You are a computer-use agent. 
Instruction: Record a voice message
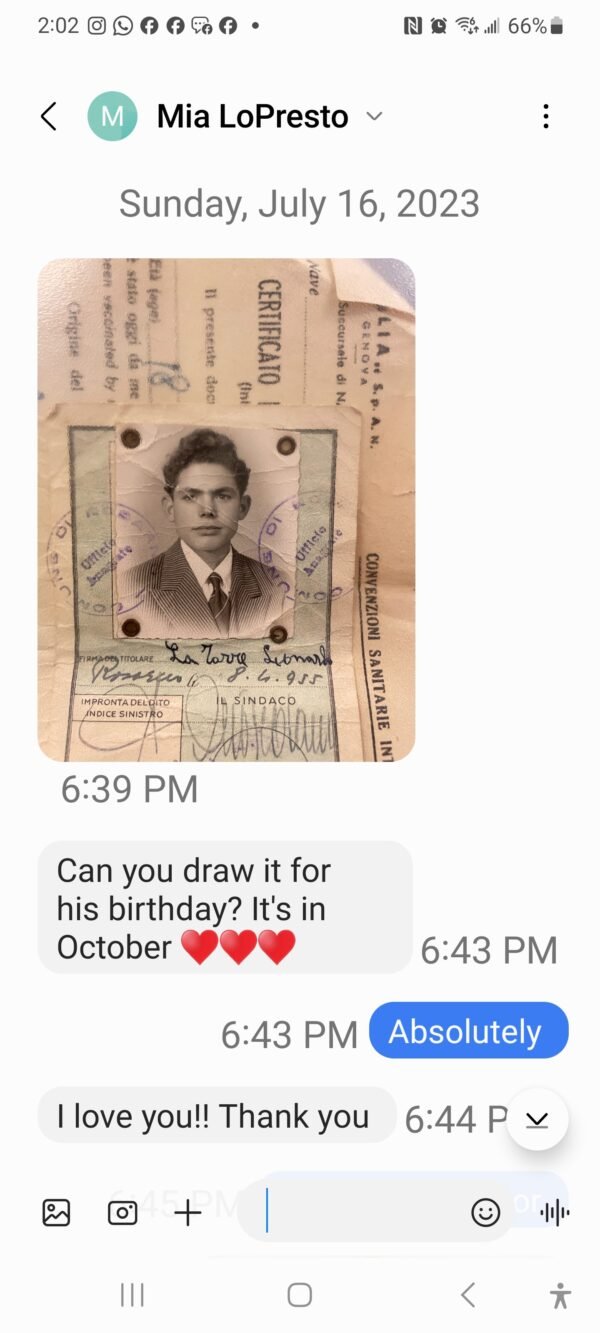click(x=554, y=1213)
